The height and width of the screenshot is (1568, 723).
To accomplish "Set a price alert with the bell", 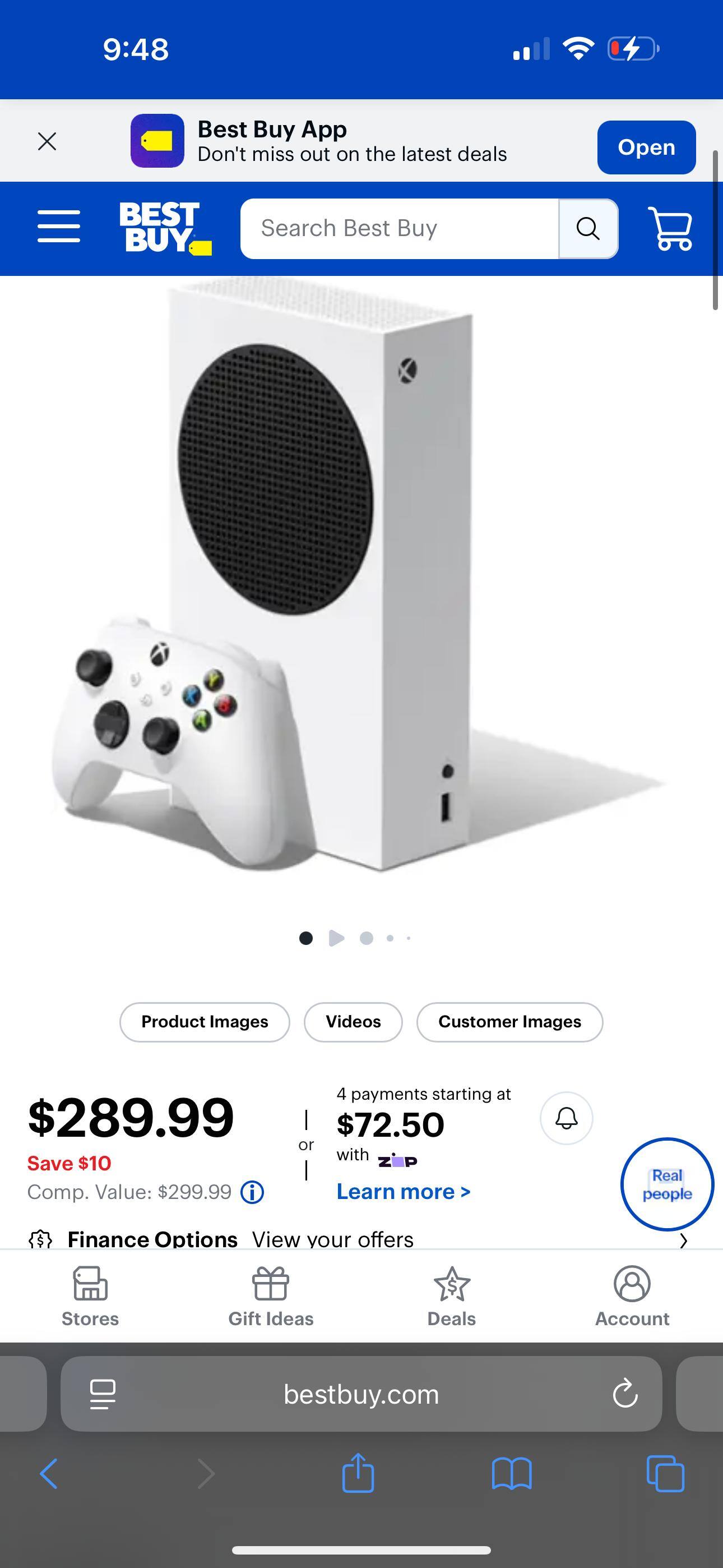I will click(x=566, y=1118).
